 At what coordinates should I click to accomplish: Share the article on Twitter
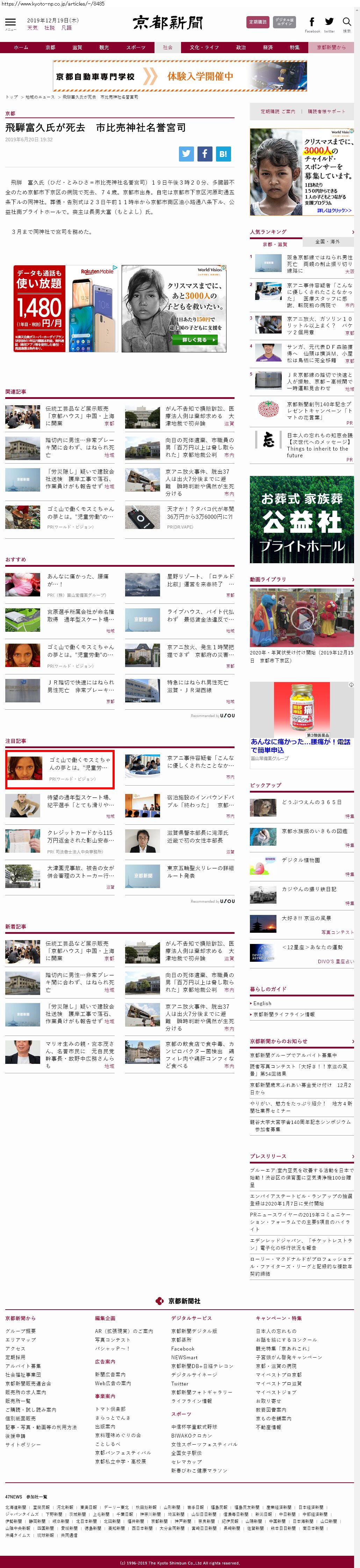point(186,153)
